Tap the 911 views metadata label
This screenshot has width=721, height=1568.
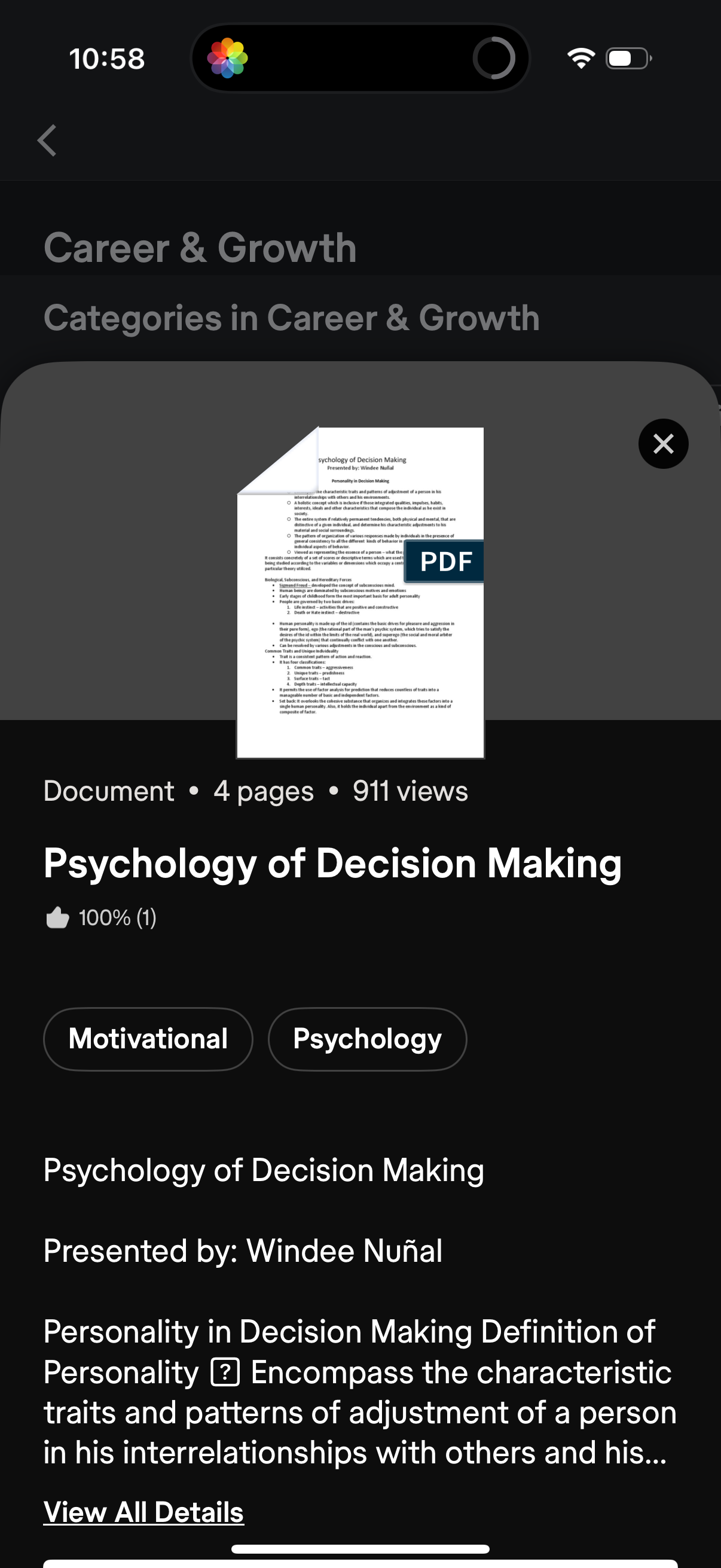(408, 790)
